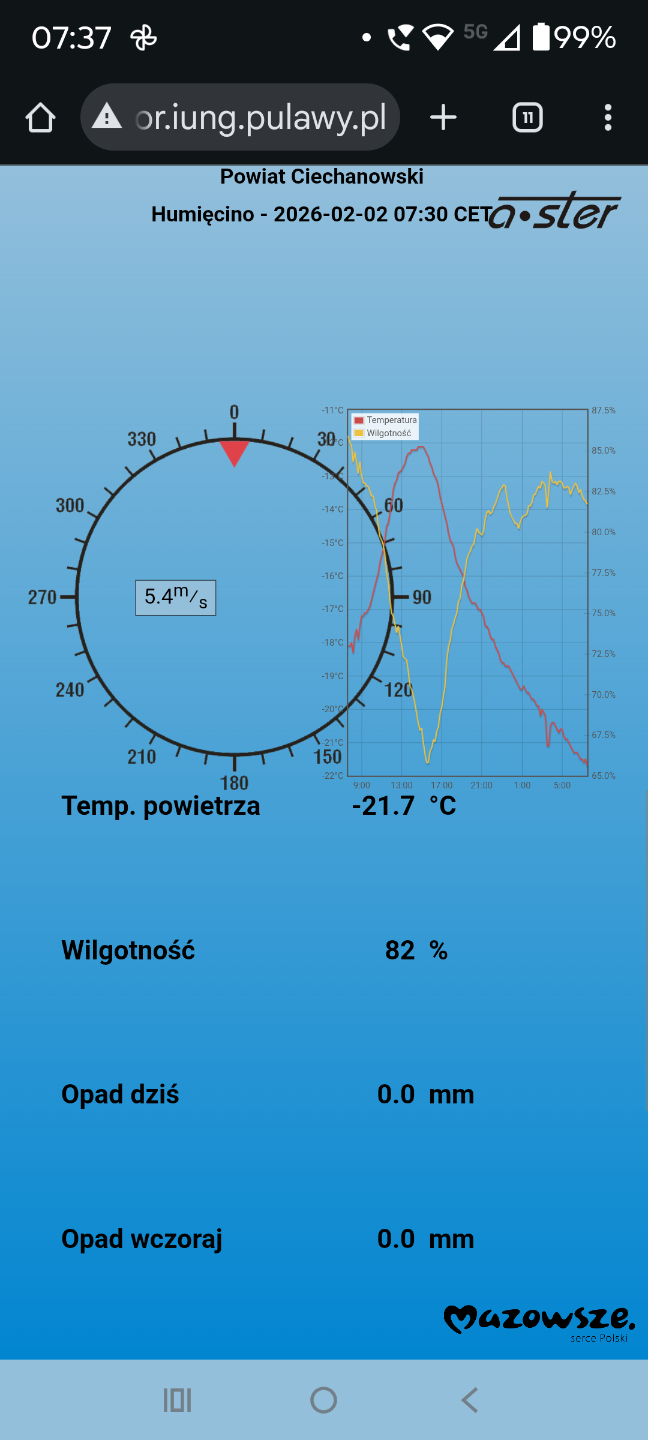Image resolution: width=648 pixels, height=1440 pixels.
Task: View site security warning icon
Action: tap(106, 118)
